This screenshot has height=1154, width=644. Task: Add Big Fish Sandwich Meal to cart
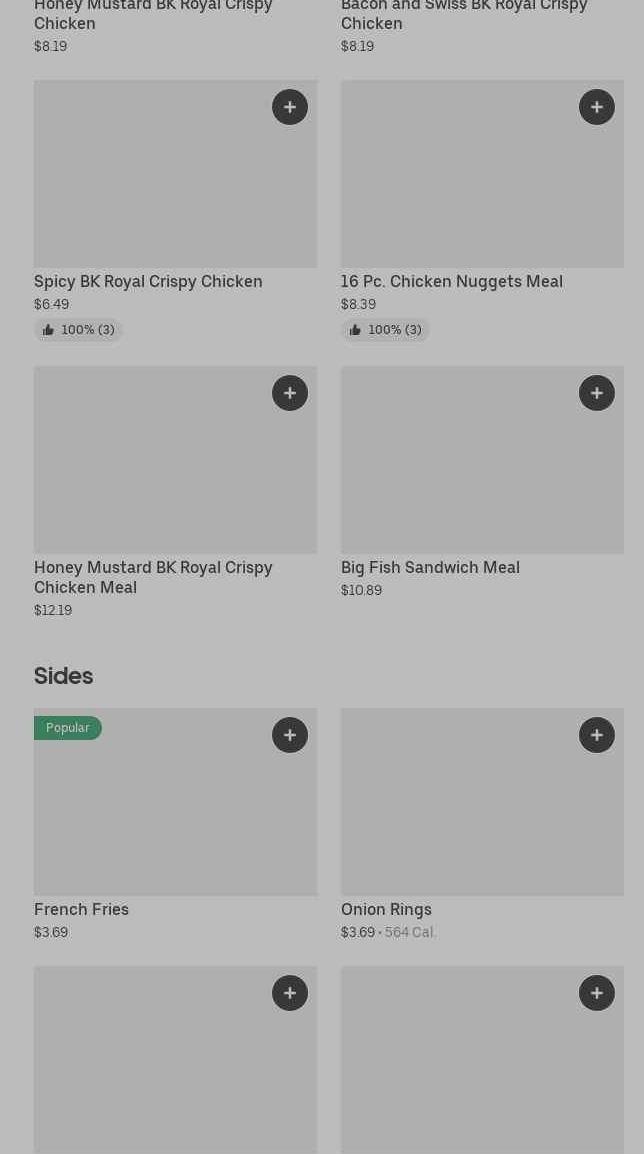tap(597, 393)
